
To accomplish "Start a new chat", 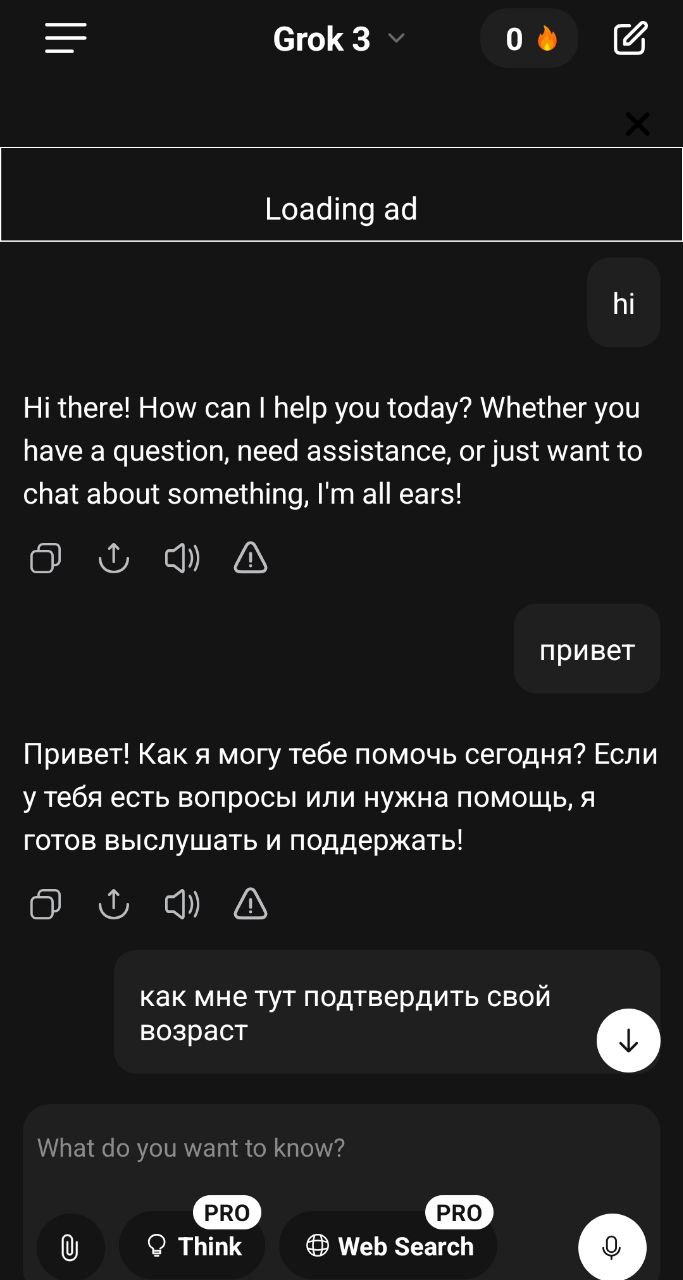I will pyautogui.click(x=630, y=39).
